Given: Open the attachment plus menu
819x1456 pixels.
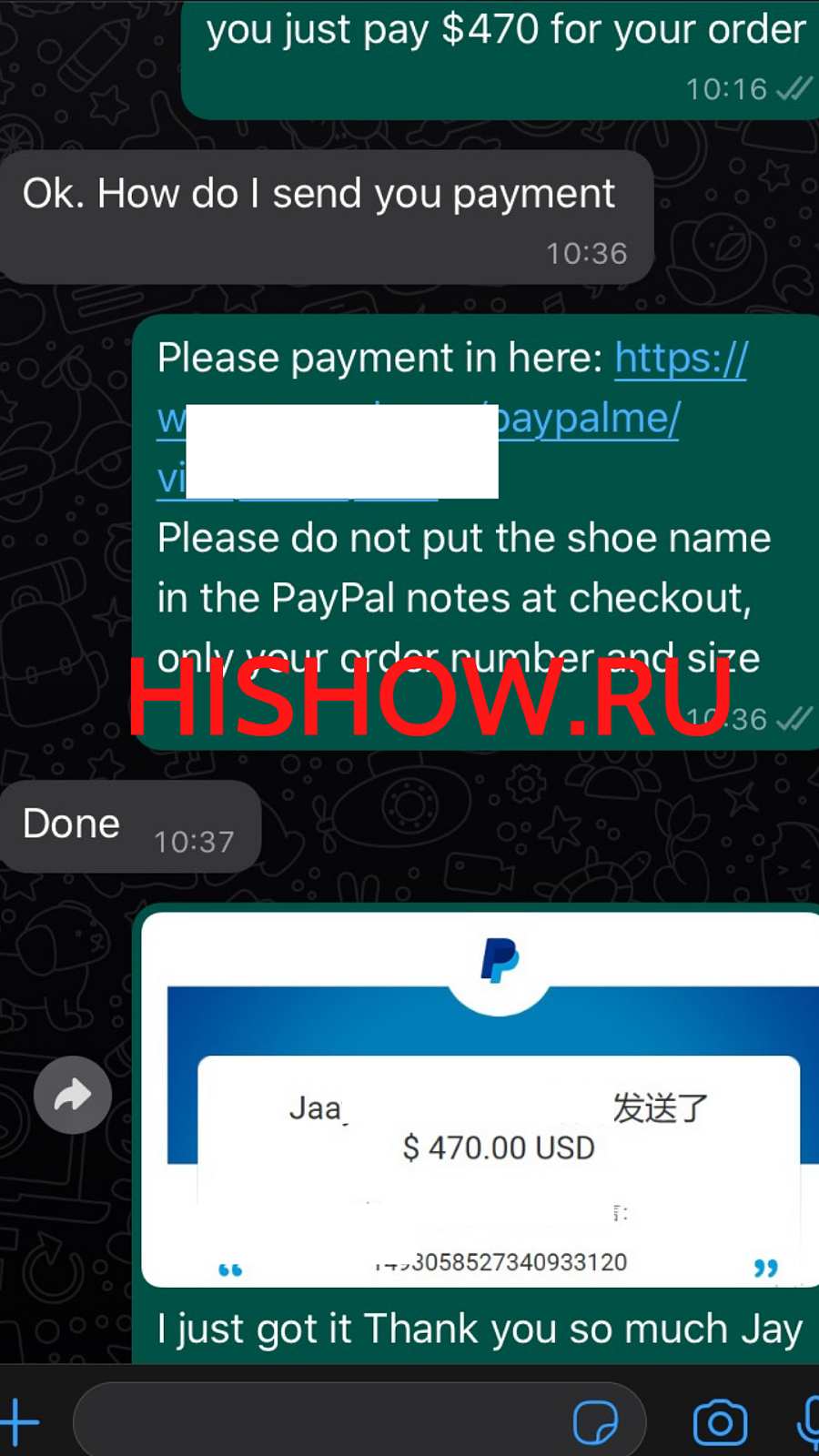Looking at the screenshot, I should point(20,1421).
